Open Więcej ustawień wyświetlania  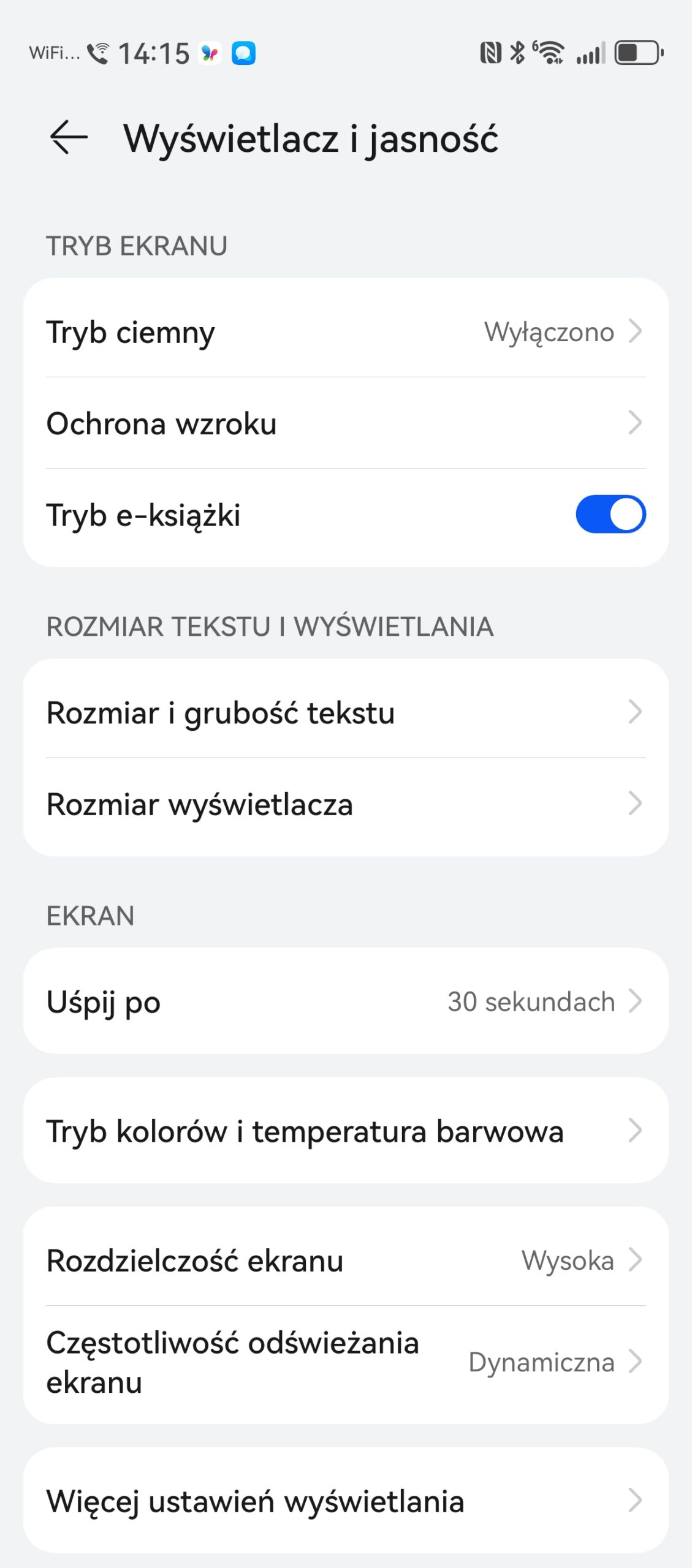[x=346, y=1501]
